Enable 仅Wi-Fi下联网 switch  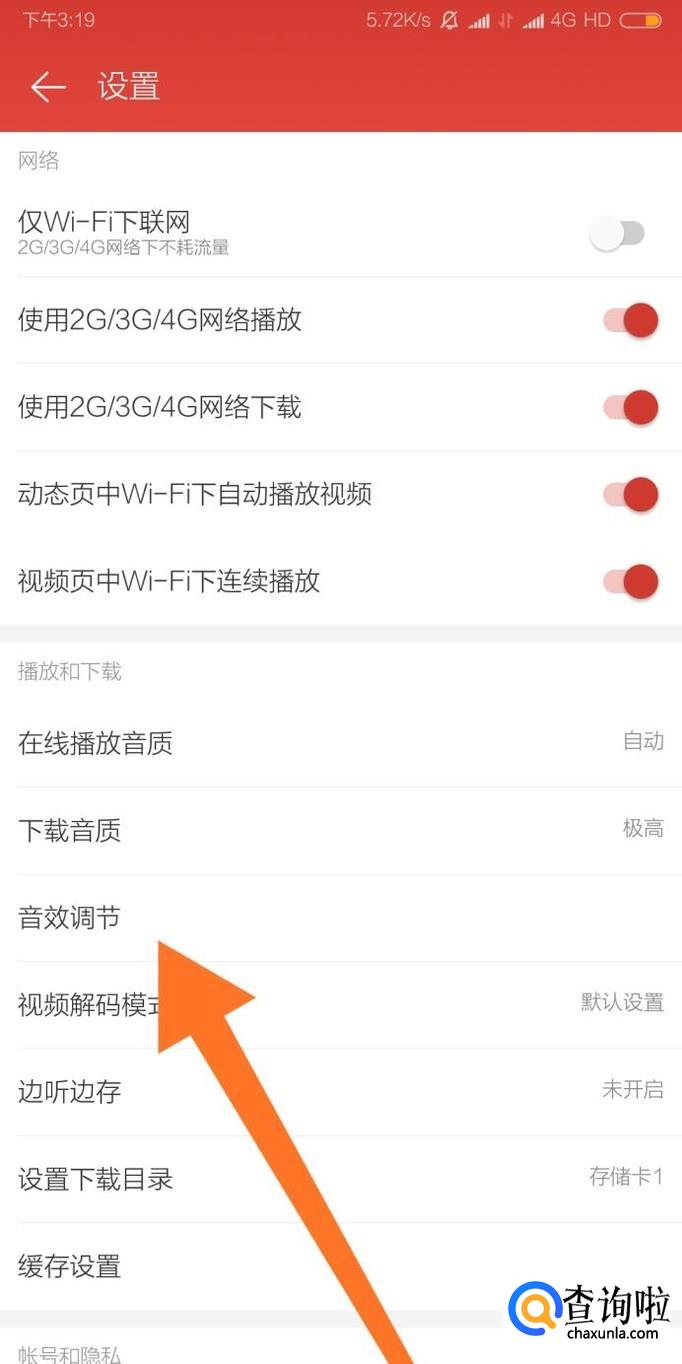click(x=617, y=234)
